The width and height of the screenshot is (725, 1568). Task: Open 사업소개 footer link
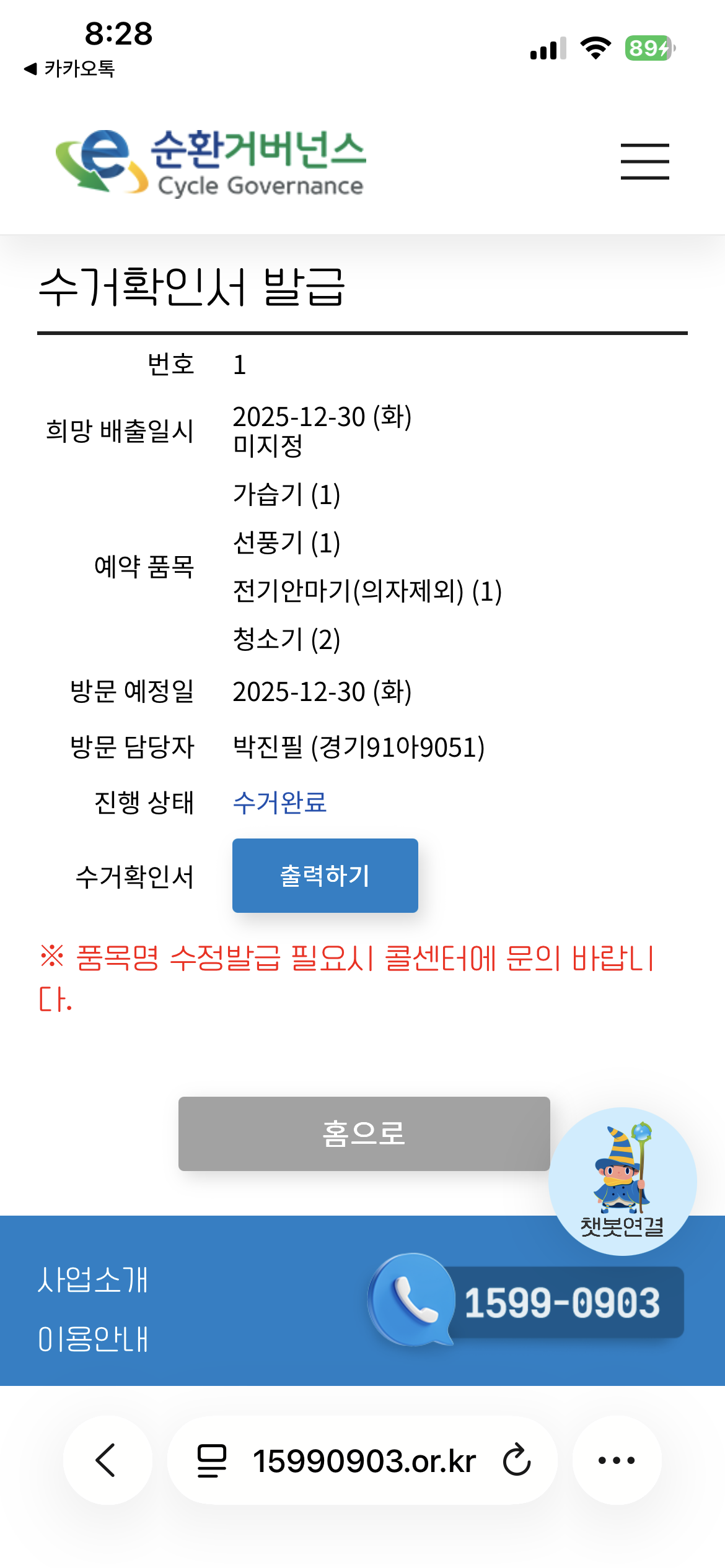tap(93, 1279)
